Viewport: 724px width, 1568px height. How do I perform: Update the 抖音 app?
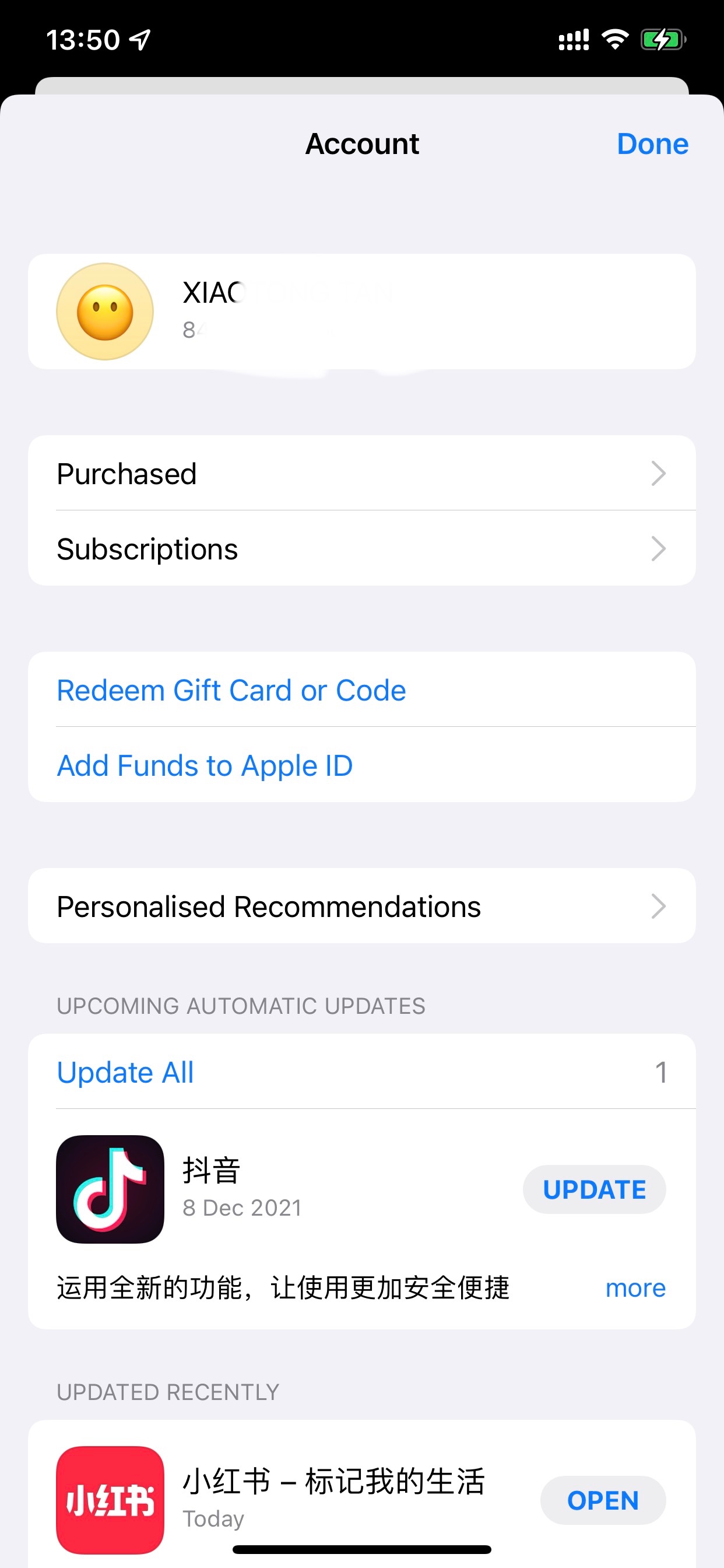pos(594,1189)
